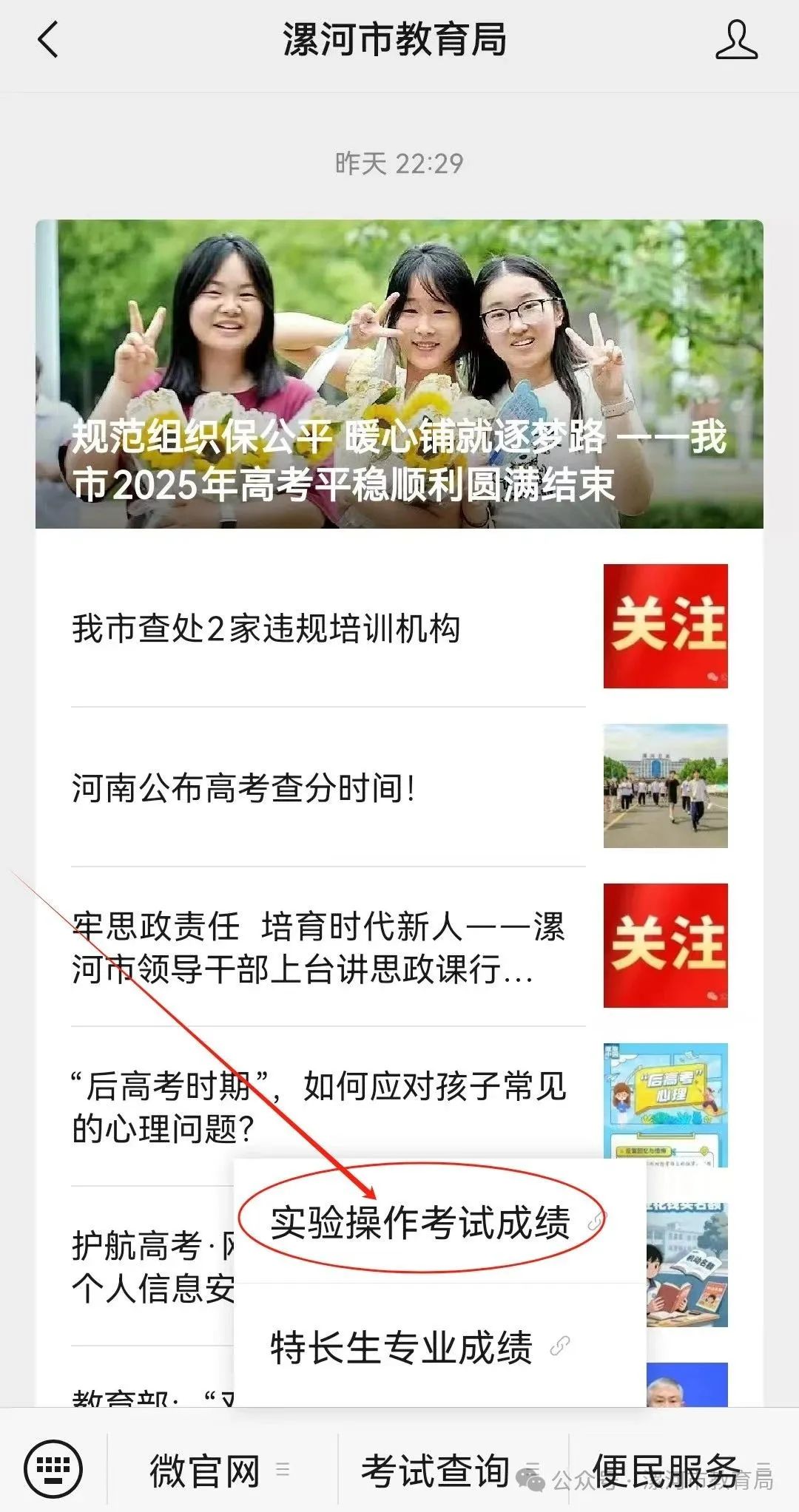Switch to keyboard input mode
This screenshot has width=799, height=1512.
tap(53, 1469)
